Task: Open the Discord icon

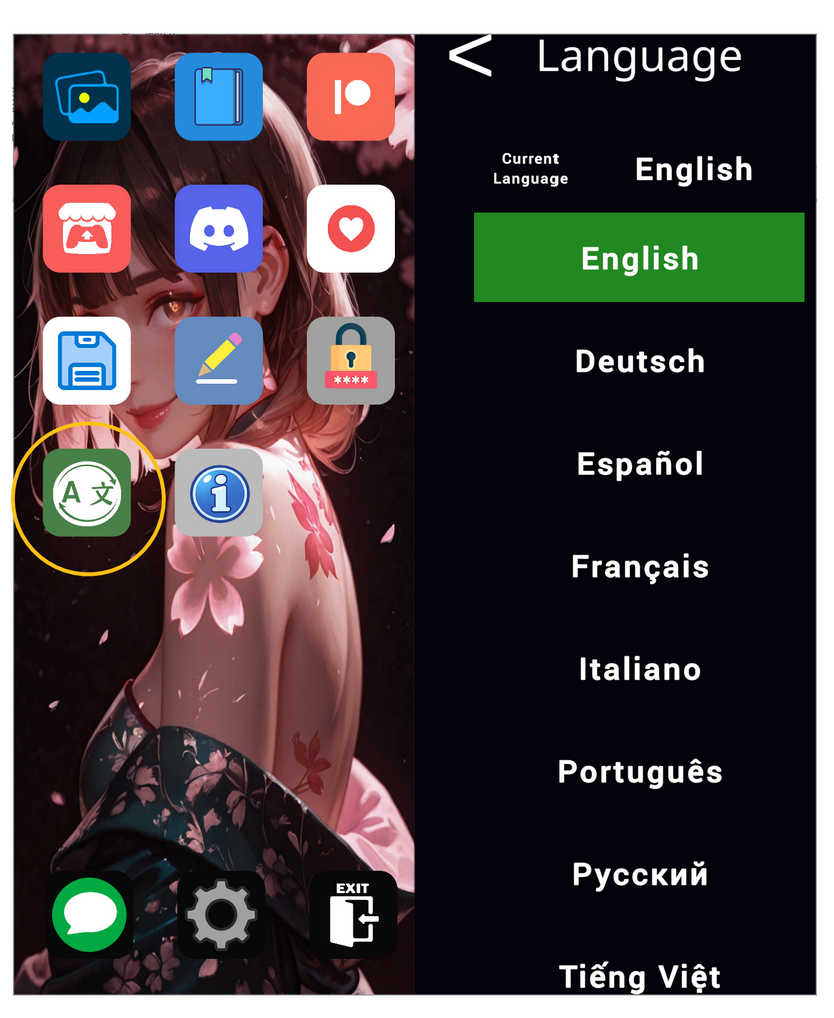Action: [x=219, y=229]
